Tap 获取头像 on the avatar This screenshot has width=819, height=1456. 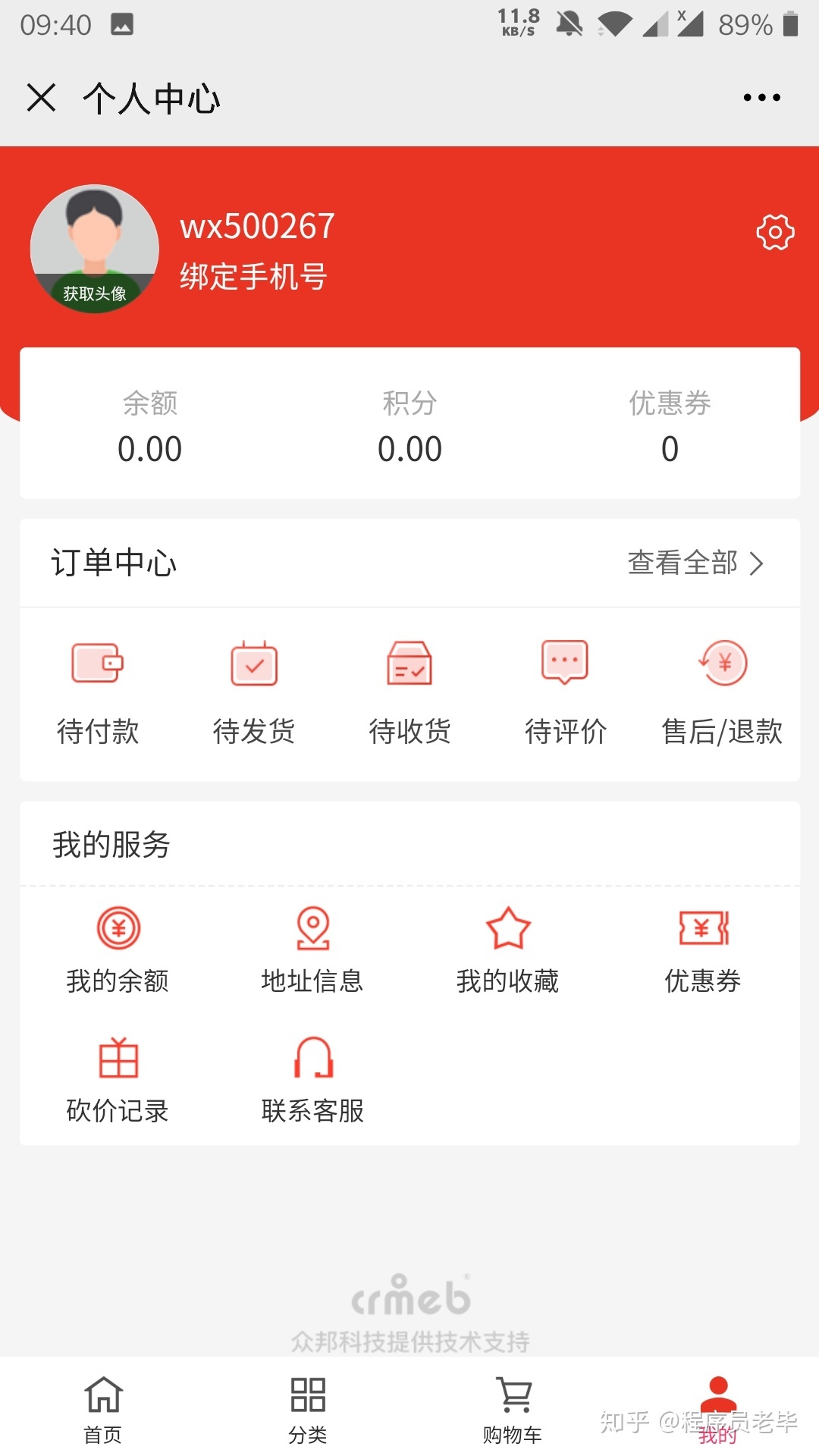point(95,293)
